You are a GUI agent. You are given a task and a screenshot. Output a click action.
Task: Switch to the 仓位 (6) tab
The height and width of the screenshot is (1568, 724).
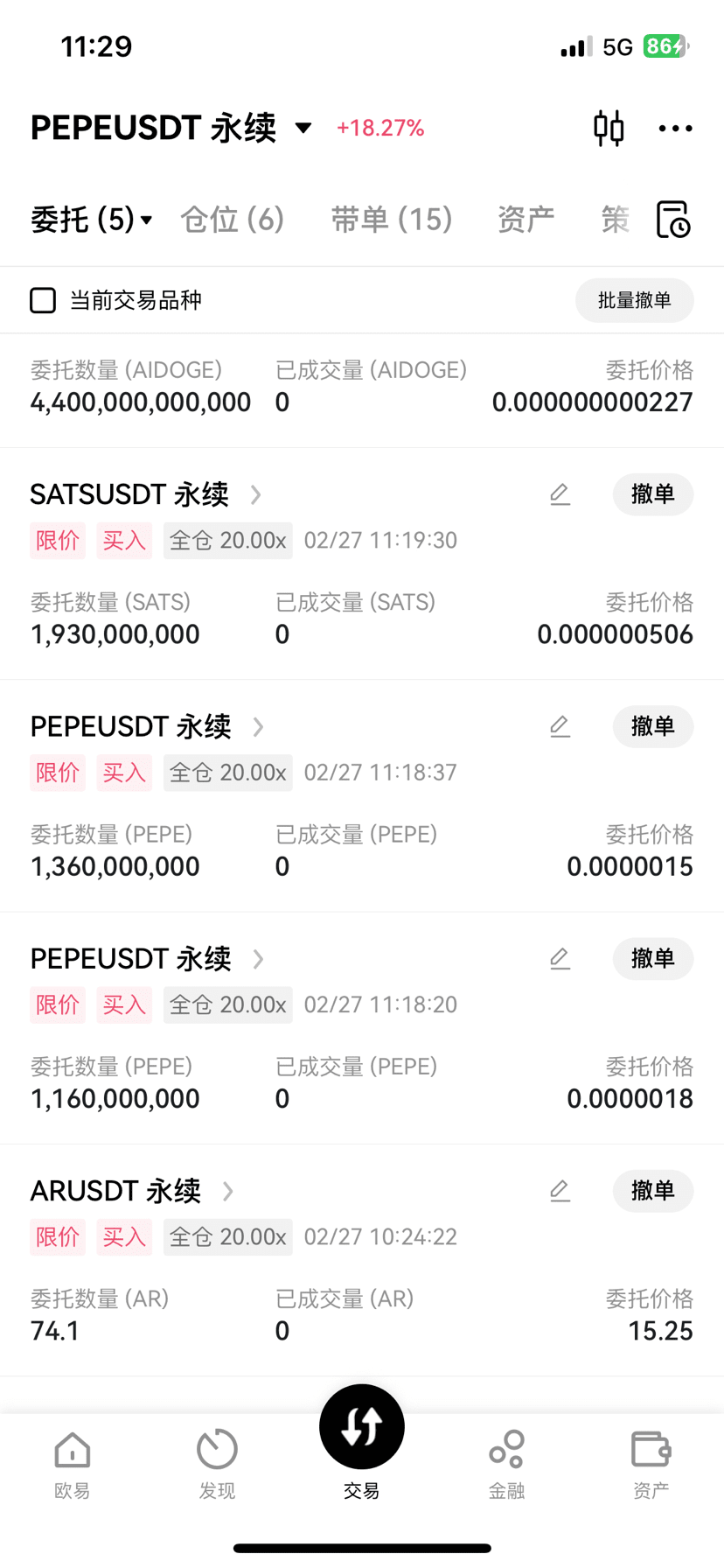pyautogui.click(x=233, y=220)
